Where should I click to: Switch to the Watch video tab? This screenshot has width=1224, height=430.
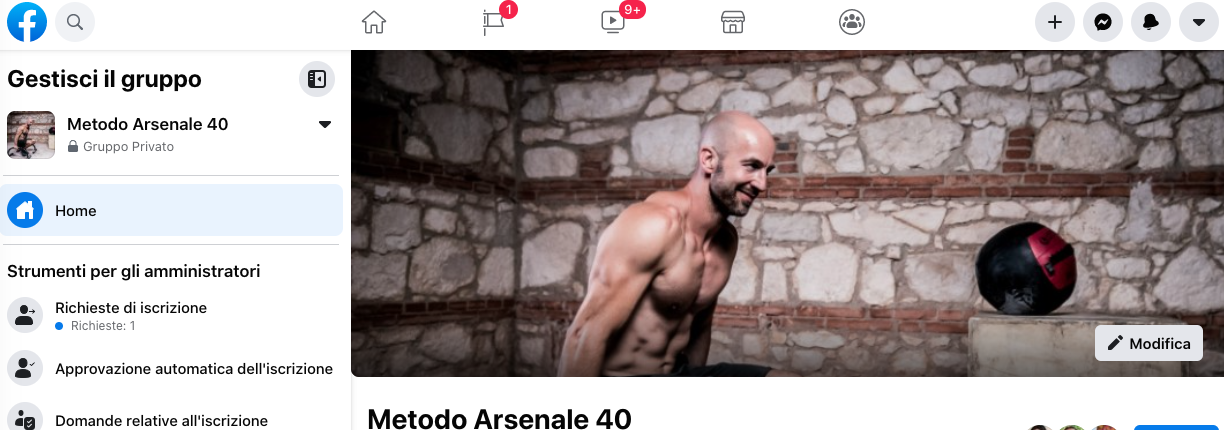[613, 22]
